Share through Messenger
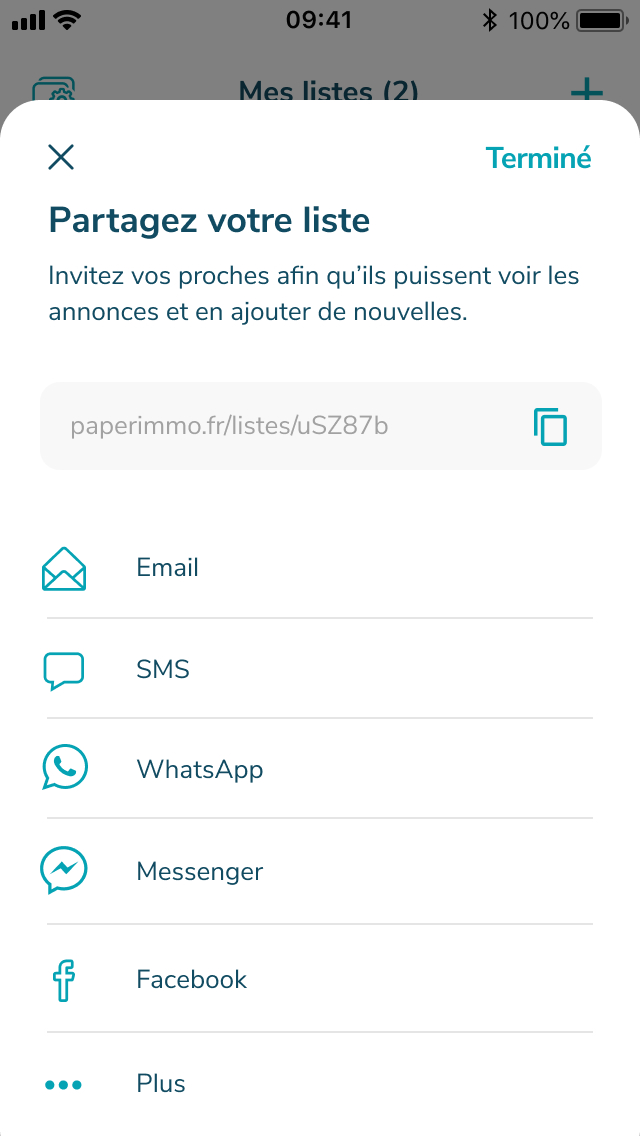The width and height of the screenshot is (640, 1136). coord(320,871)
